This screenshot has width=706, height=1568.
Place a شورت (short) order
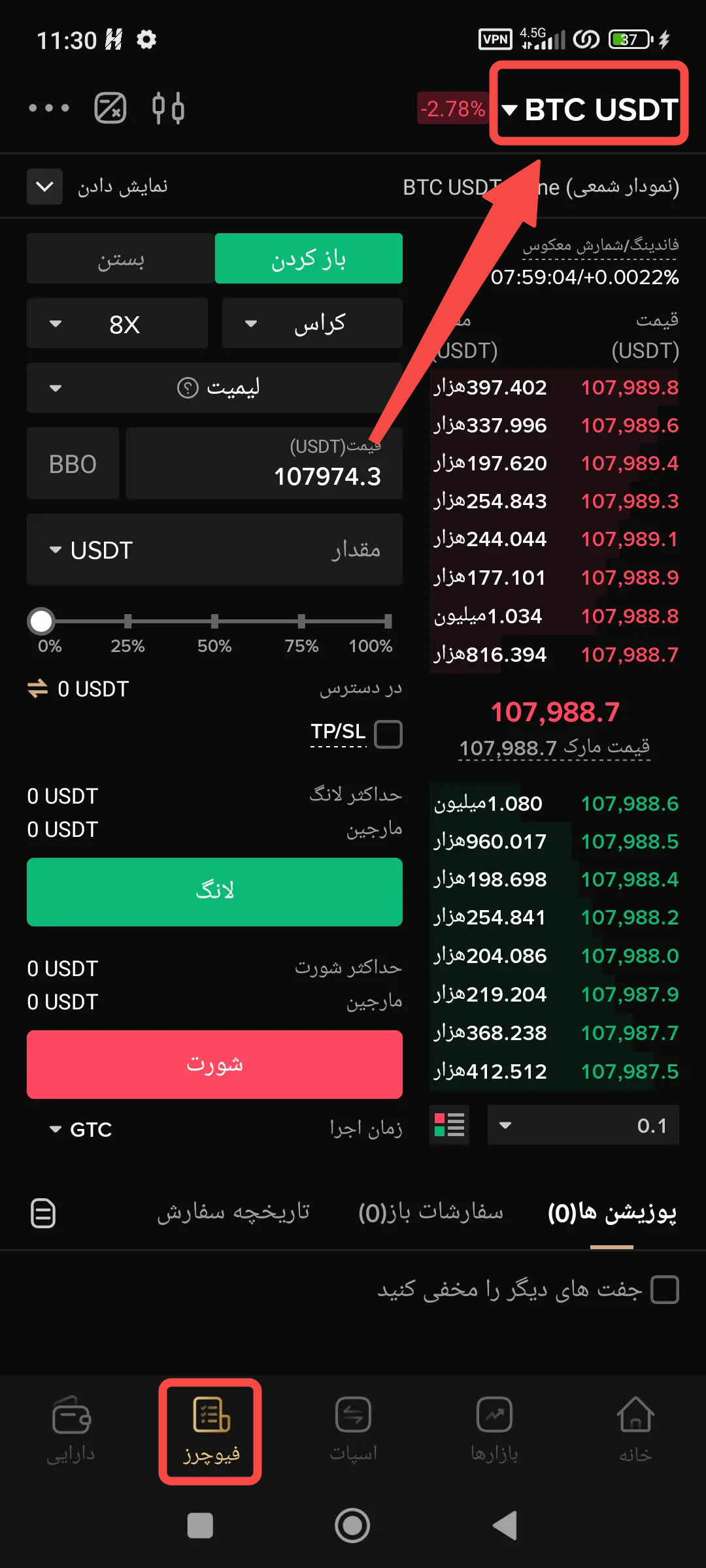click(214, 1064)
